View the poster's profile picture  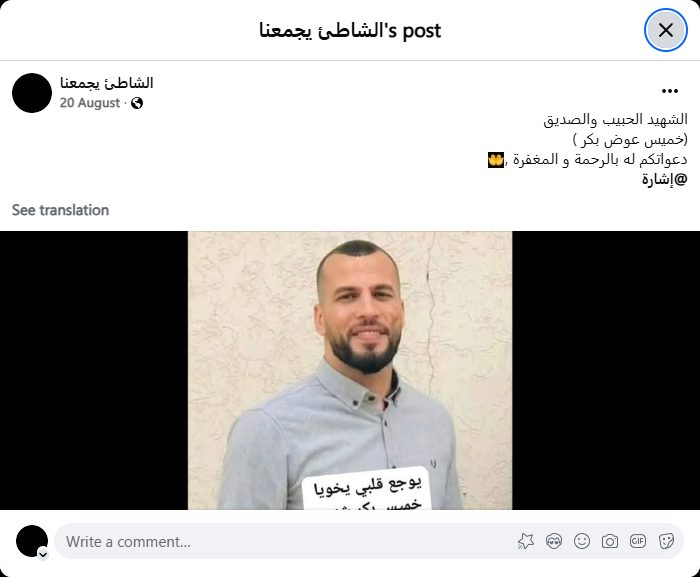pyautogui.click(x=32, y=93)
